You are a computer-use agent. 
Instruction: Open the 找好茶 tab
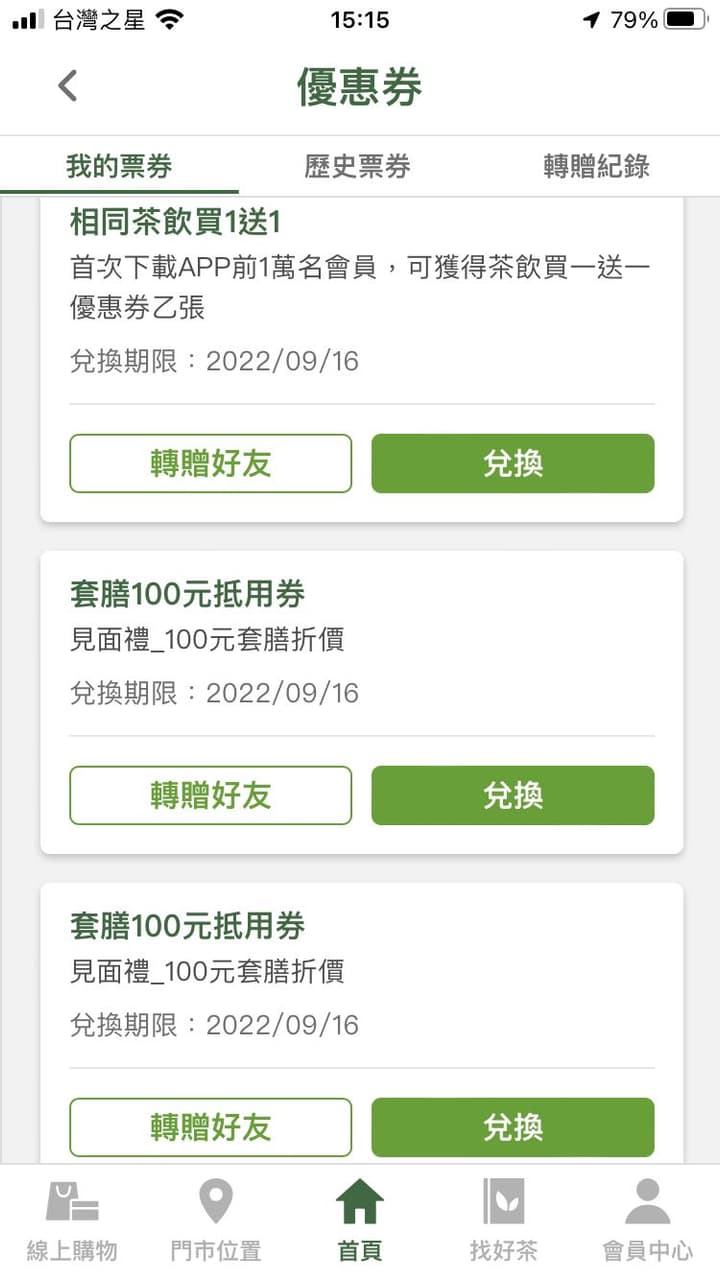[x=504, y=1221]
